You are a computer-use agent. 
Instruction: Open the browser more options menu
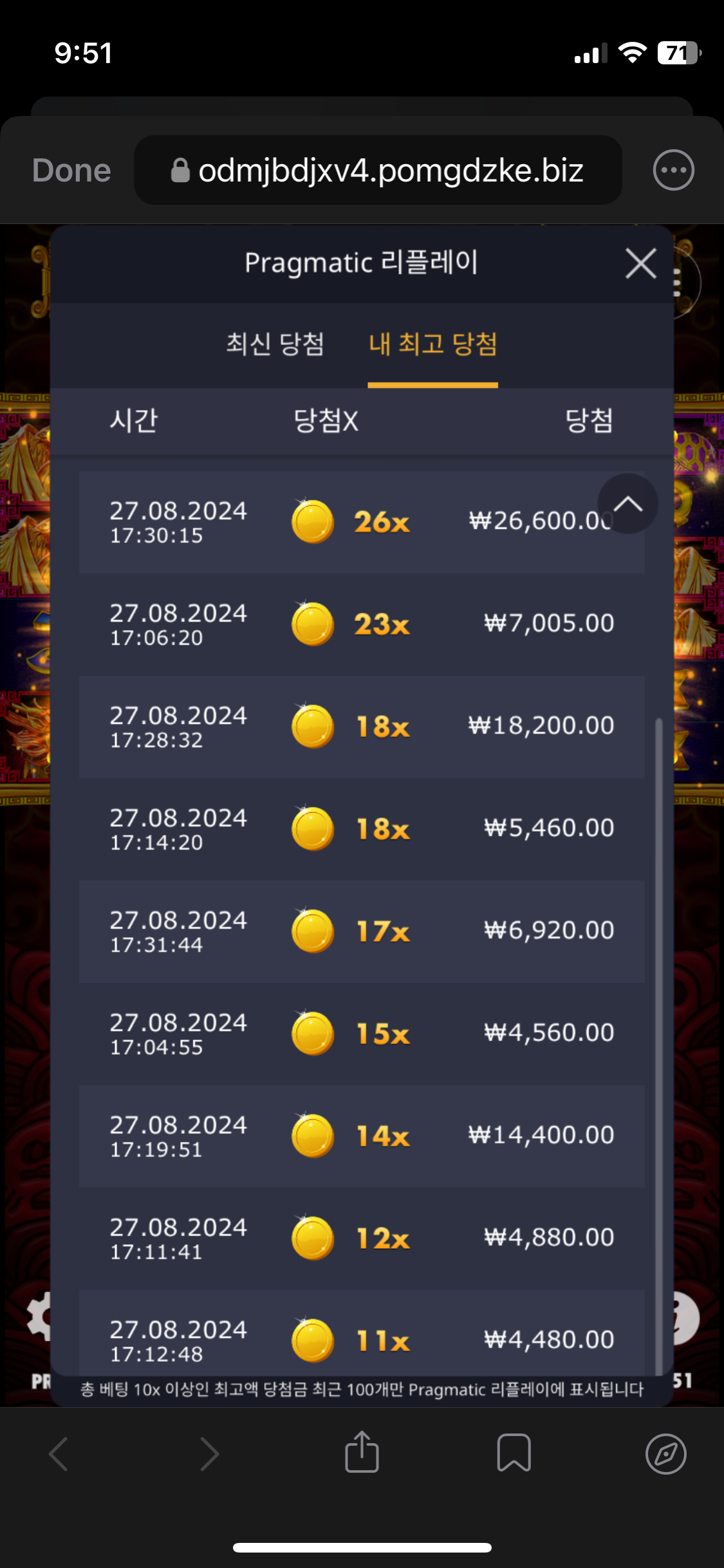[673, 171]
